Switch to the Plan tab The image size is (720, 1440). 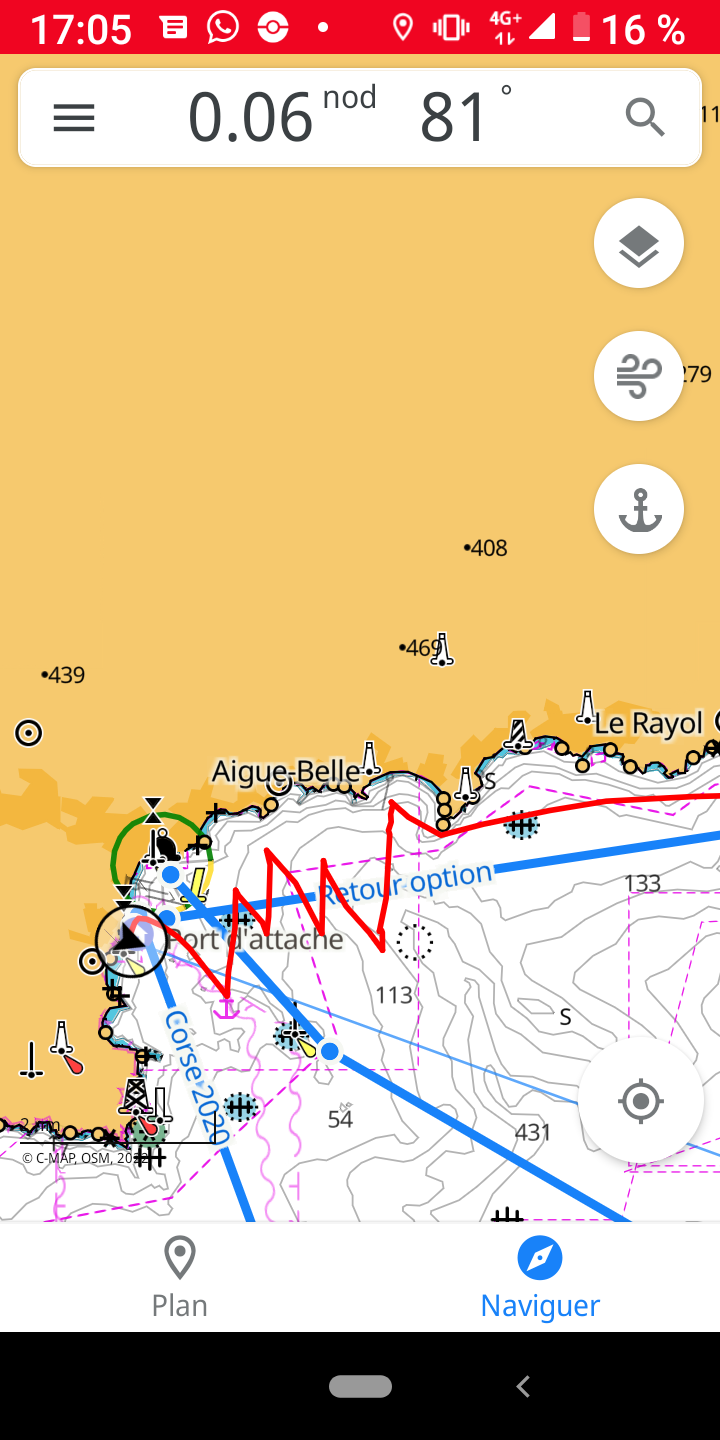pos(180,1277)
